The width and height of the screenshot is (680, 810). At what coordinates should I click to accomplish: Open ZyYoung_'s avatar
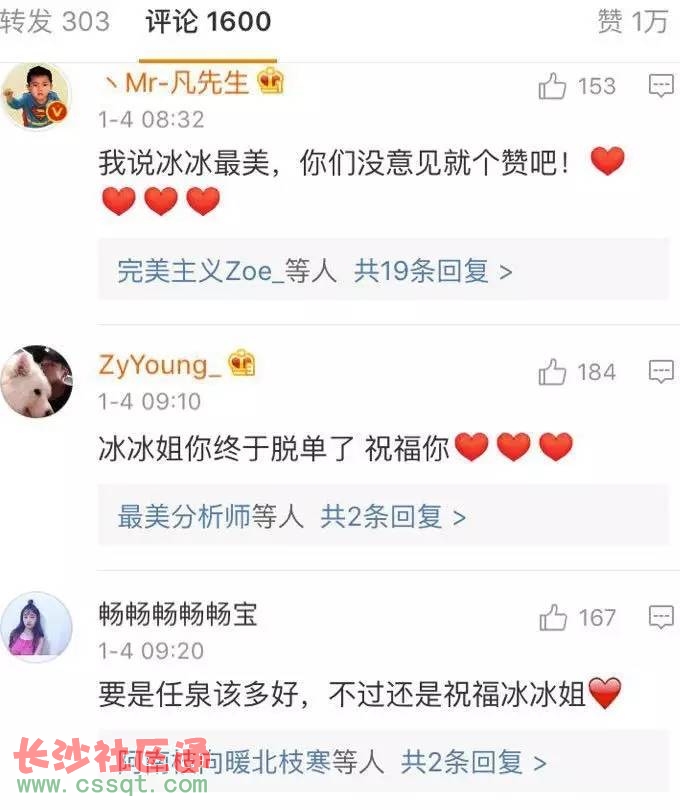(37, 382)
